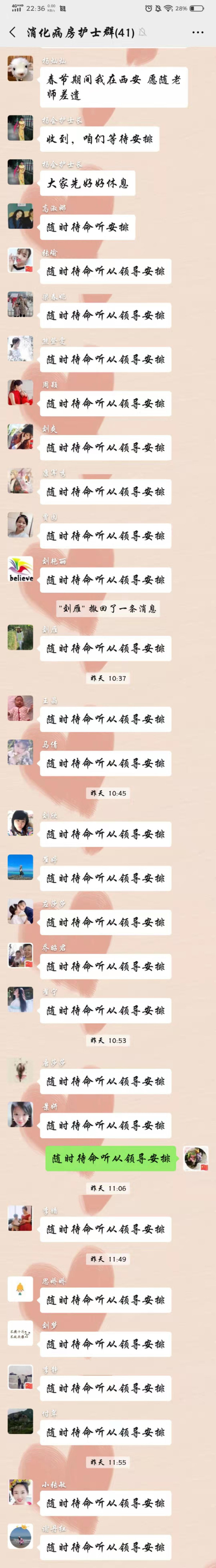Go back from the 消化病房护士群 chat
This screenshot has width=216, height=1568.
pos(12,32)
